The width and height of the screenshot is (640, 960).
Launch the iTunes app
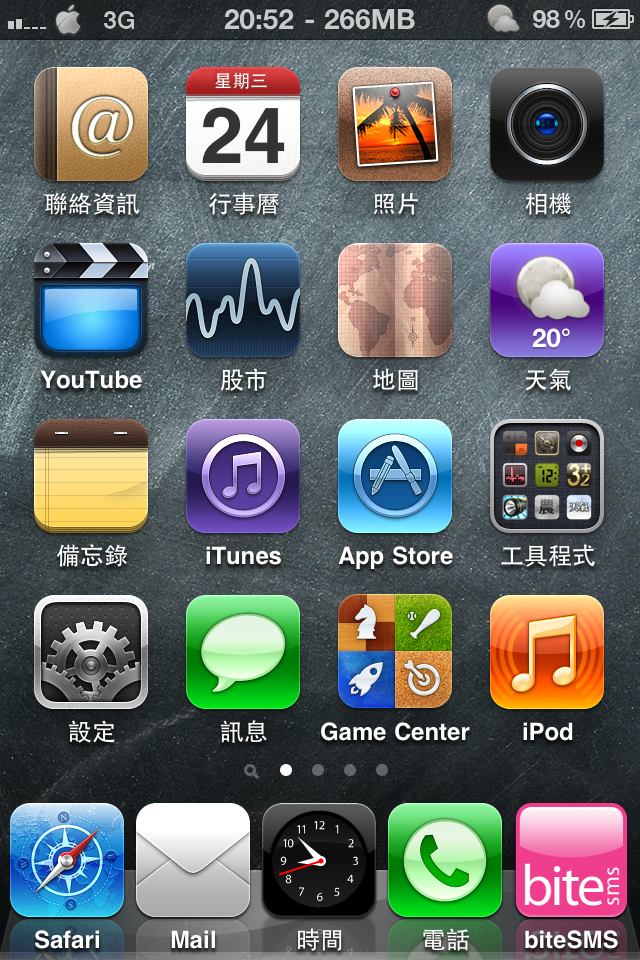coord(243,476)
